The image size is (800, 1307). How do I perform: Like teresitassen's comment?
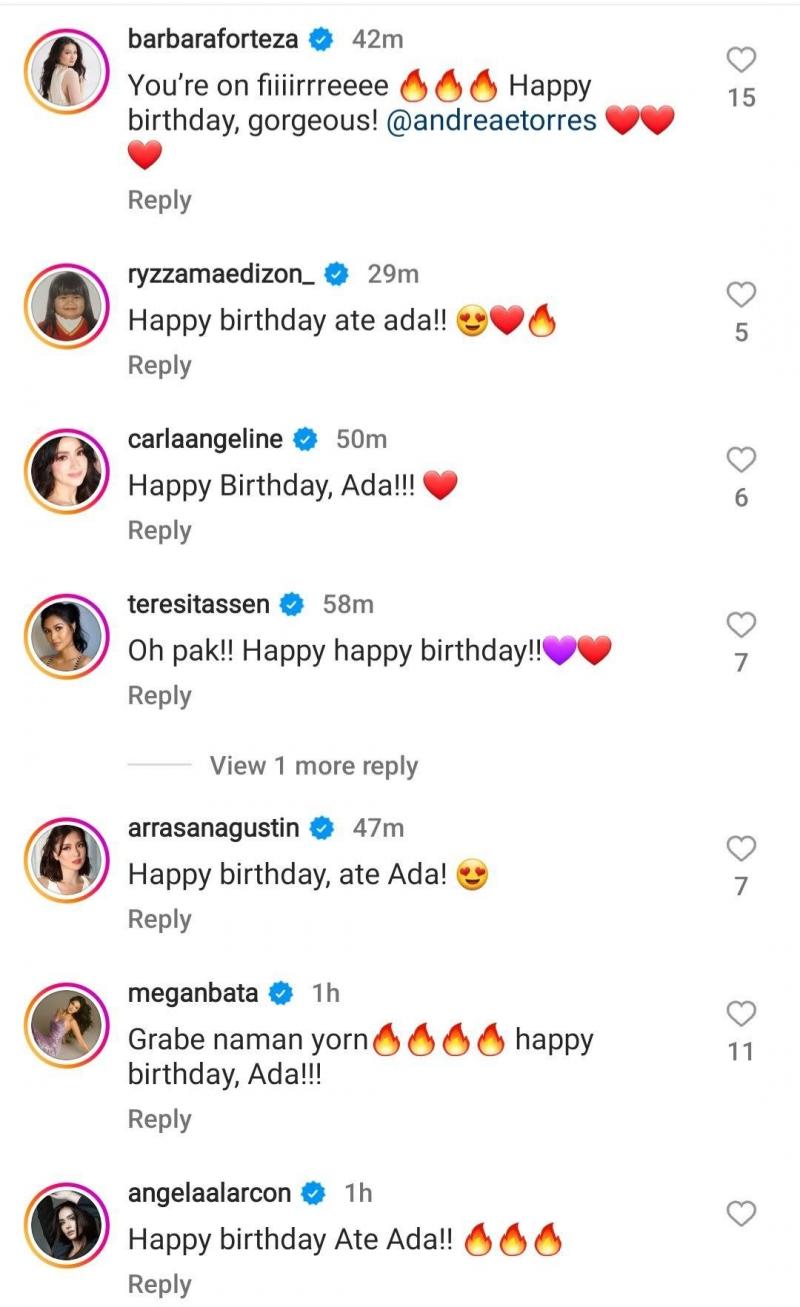click(740, 625)
